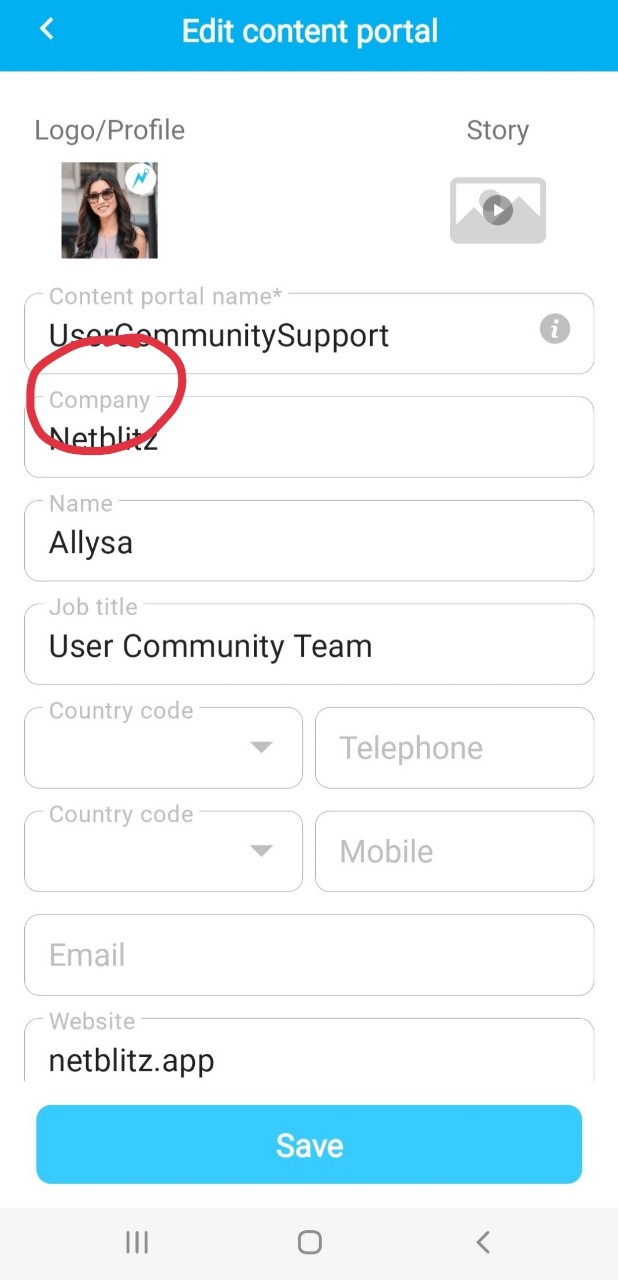Edit the Job title field

click(308, 646)
